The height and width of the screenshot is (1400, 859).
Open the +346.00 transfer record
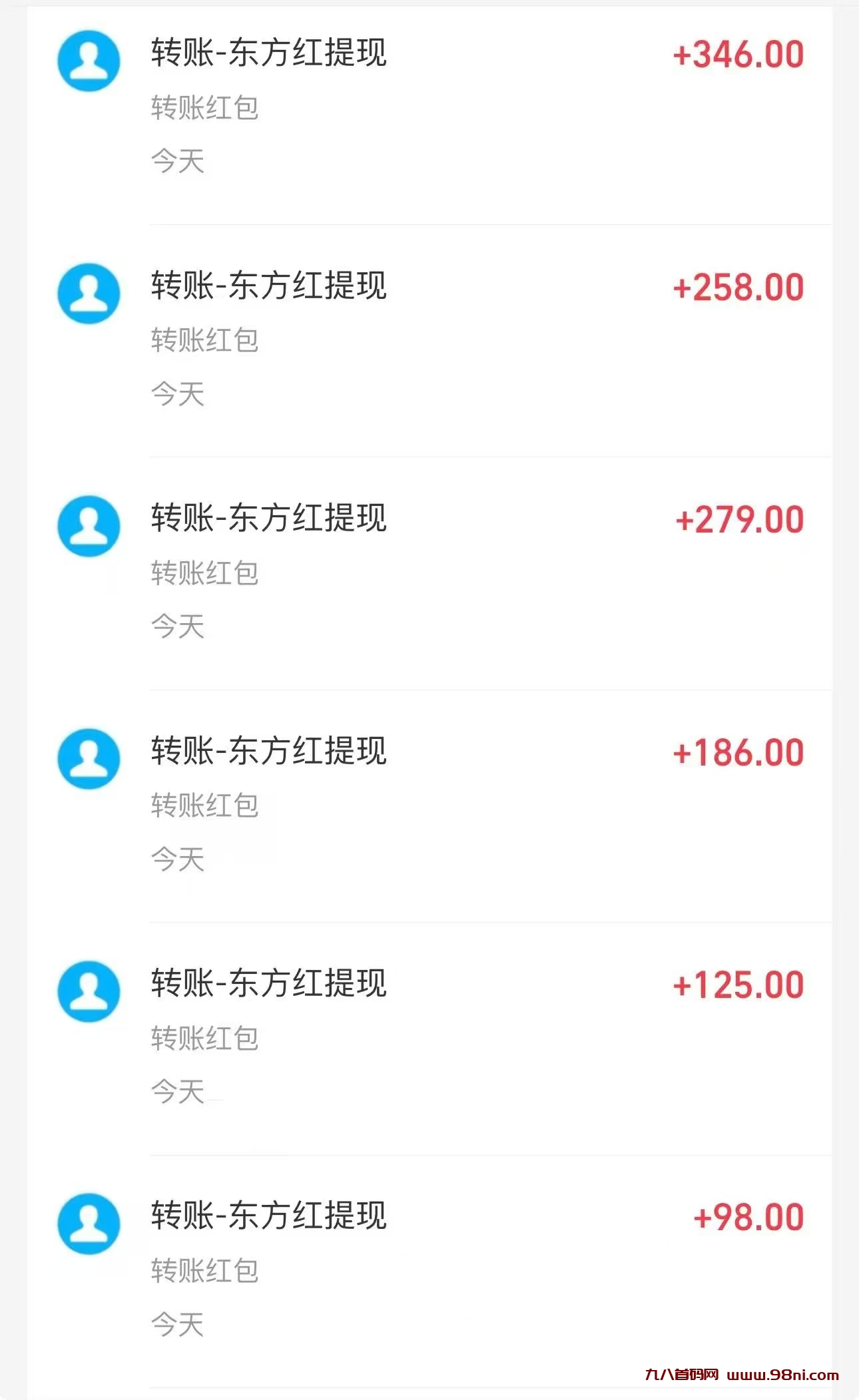coord(429,107)
